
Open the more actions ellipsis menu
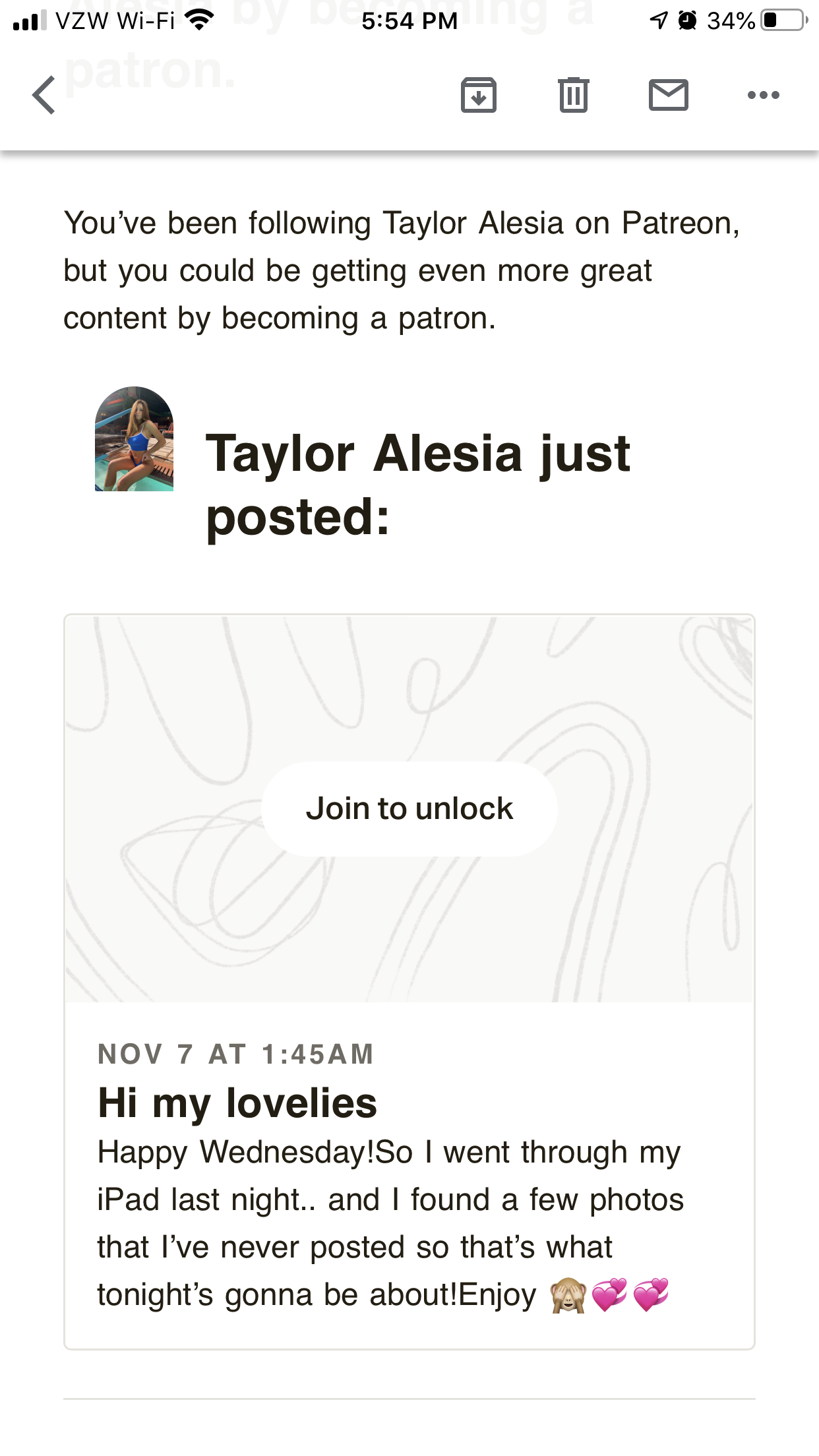coord(762,96)
